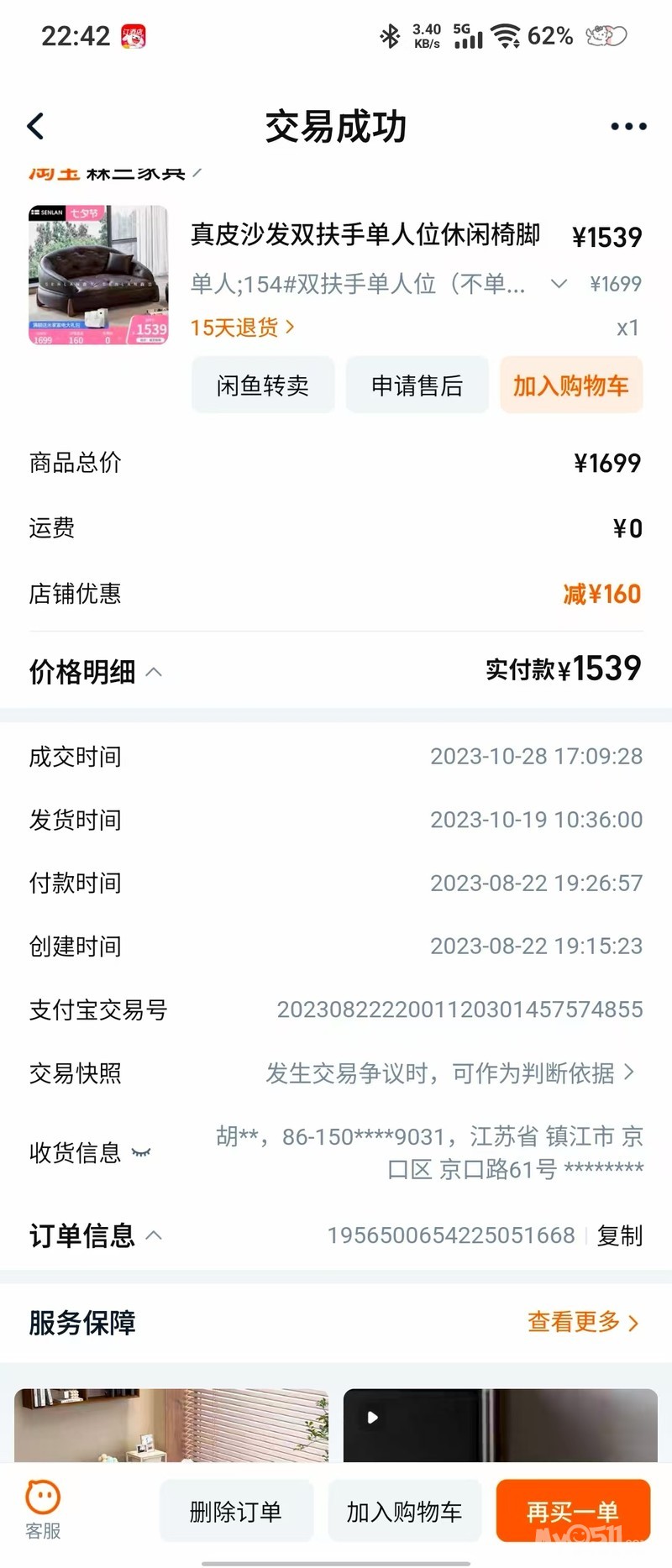Add item to cart via orange 加入购物车
The height and width of the screenshot is (1568, 672).
pyautogui.click(x=571, y=385)
